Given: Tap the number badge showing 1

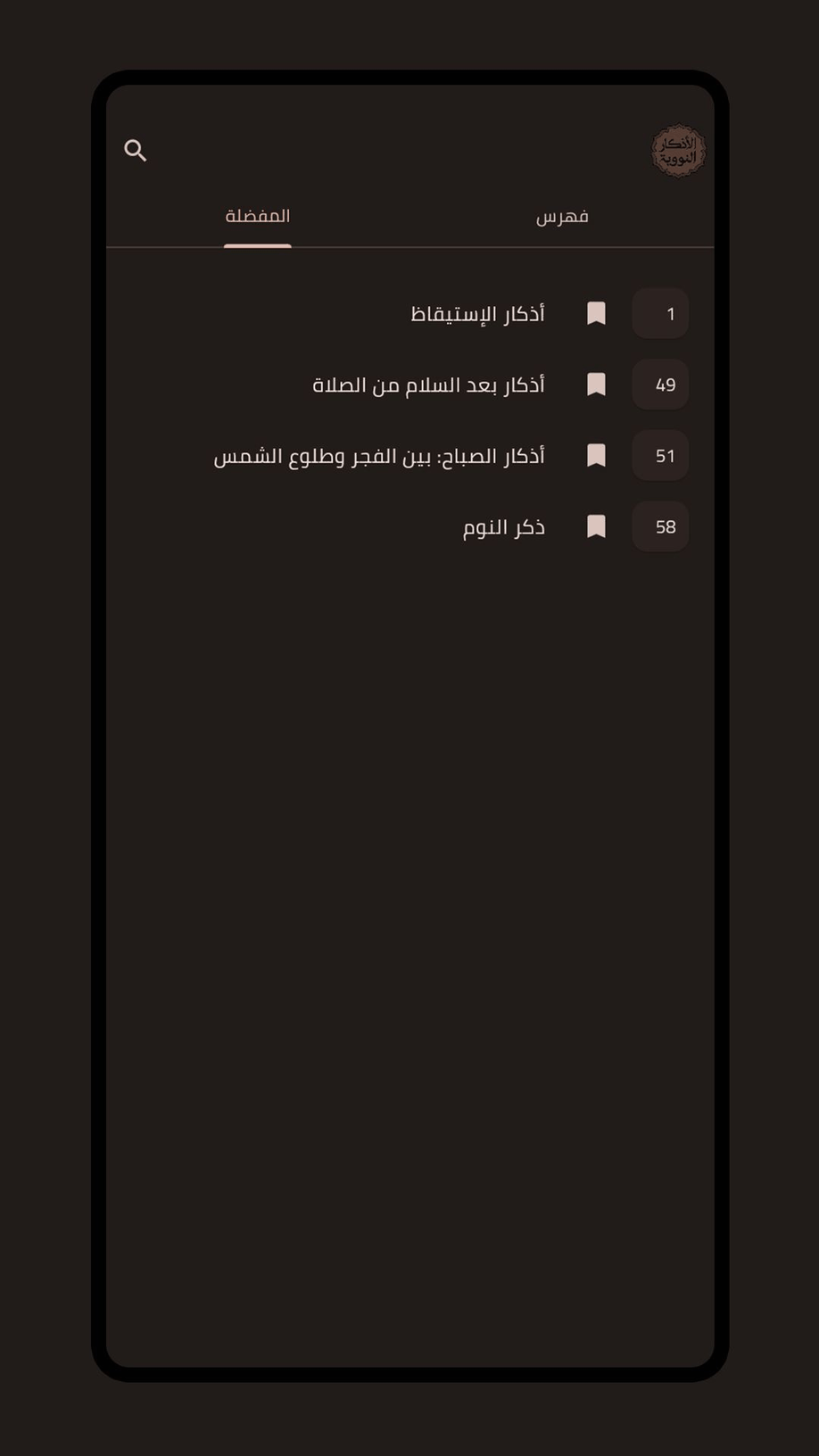Looking at the screenshot, I should (x=660, y=313).
